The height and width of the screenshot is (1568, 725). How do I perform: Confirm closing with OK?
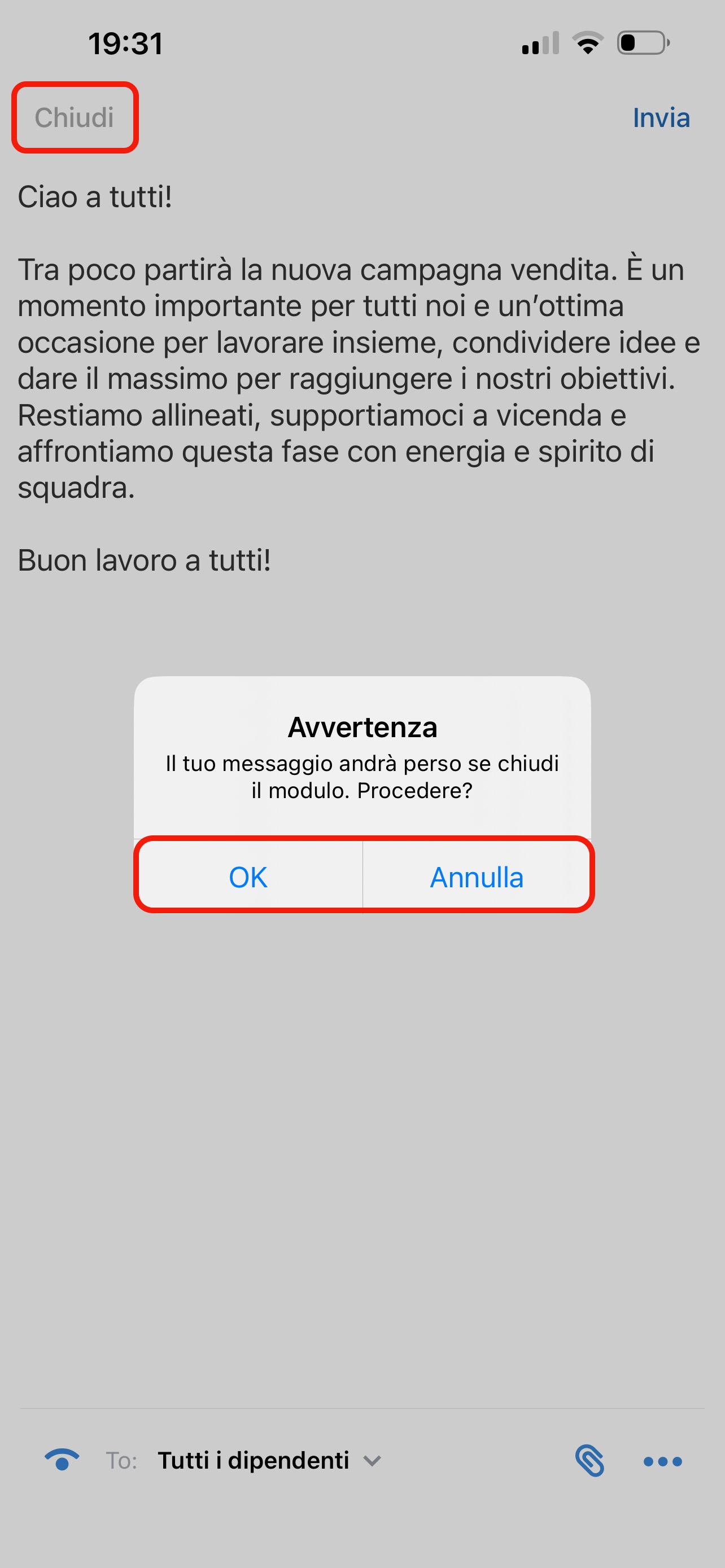[x=248, y=877]
